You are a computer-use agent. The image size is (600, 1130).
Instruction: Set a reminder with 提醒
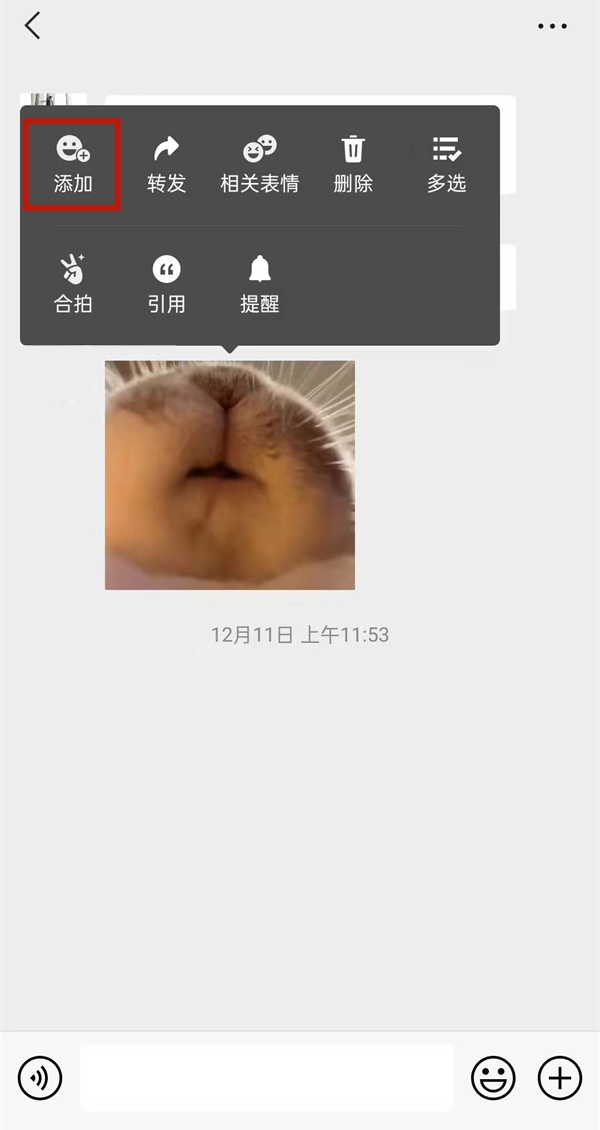(259, 285)
